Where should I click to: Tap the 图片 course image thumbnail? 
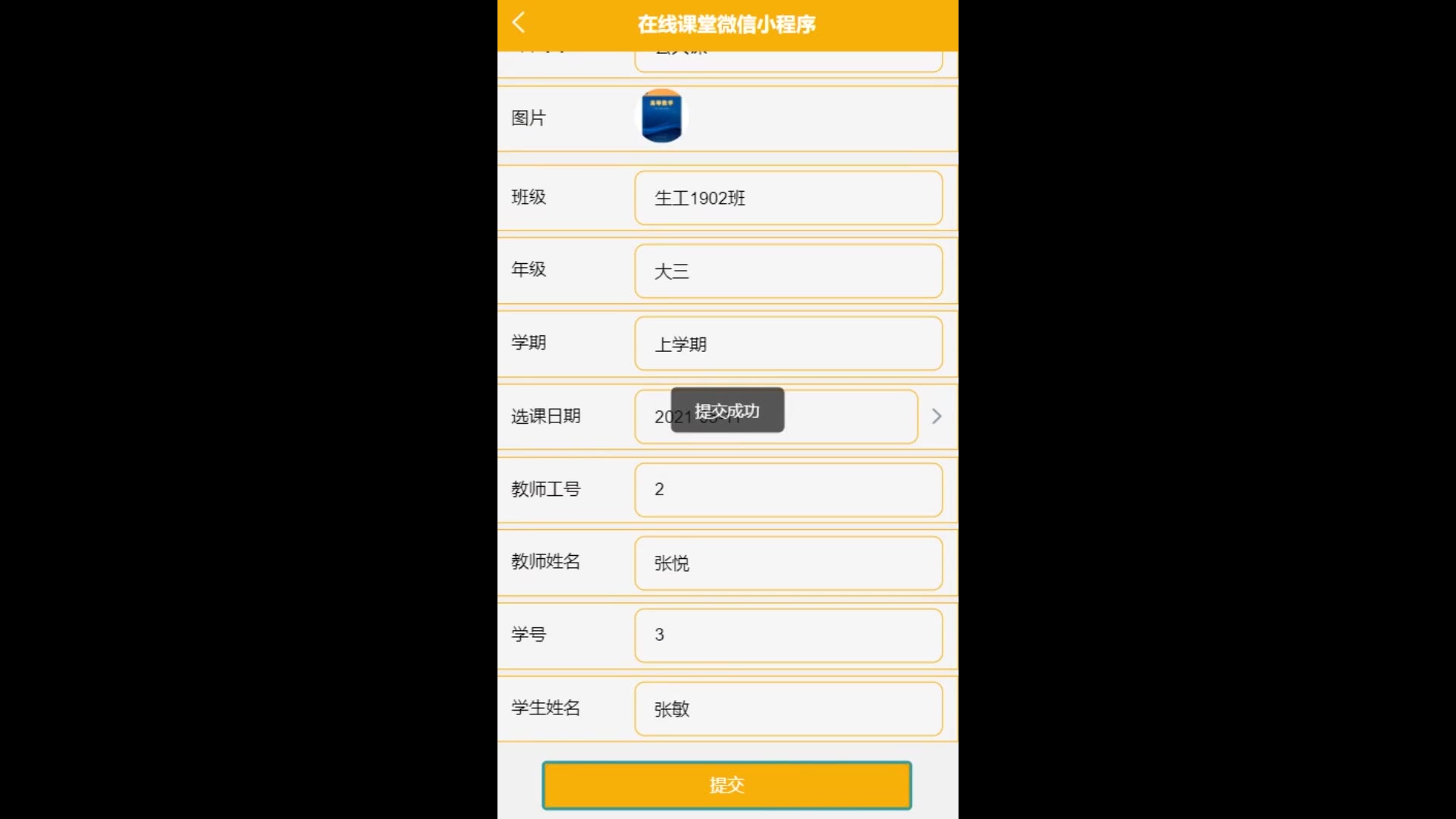[x=661, y=116]
